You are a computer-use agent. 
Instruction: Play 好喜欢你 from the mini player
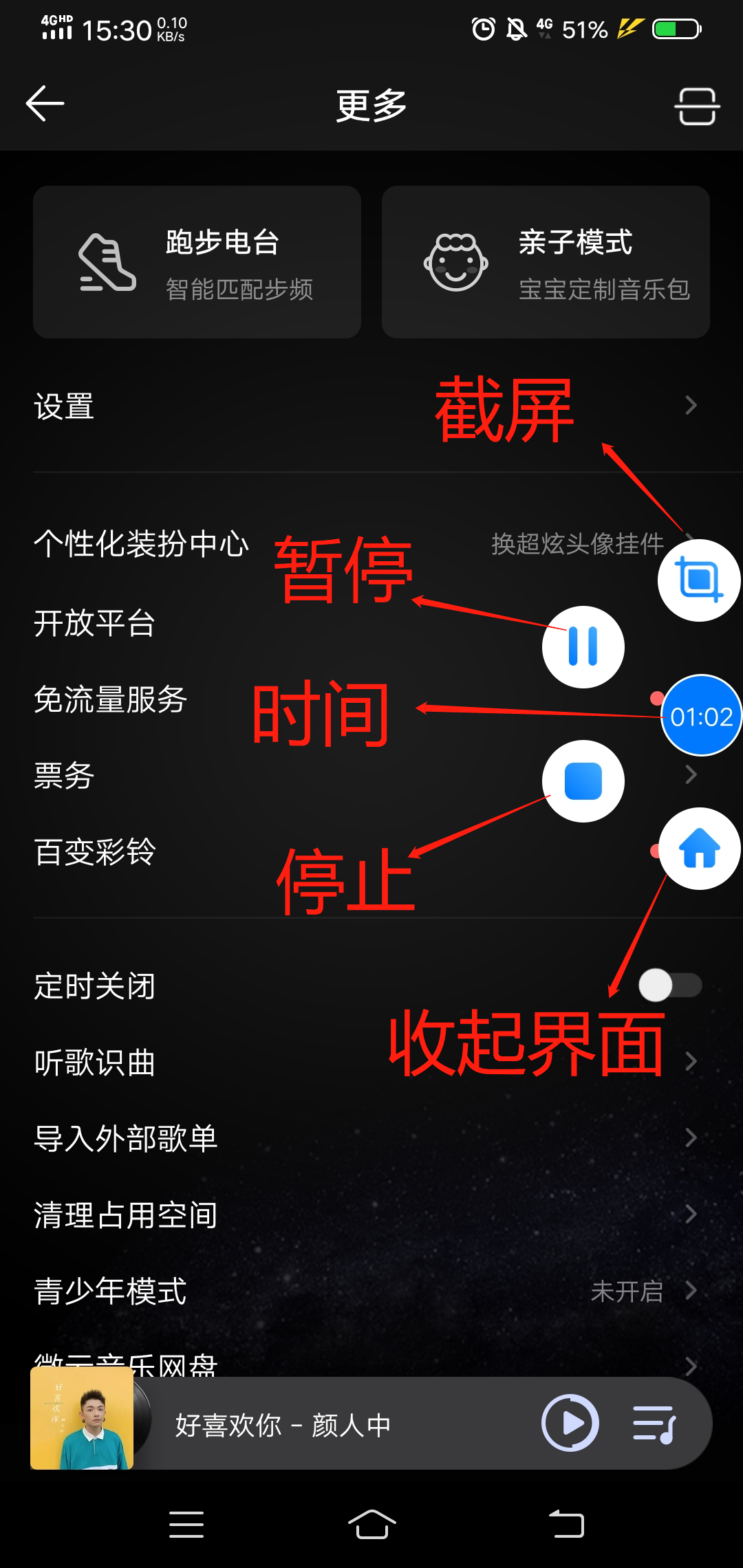click(x=570, y=1423)
